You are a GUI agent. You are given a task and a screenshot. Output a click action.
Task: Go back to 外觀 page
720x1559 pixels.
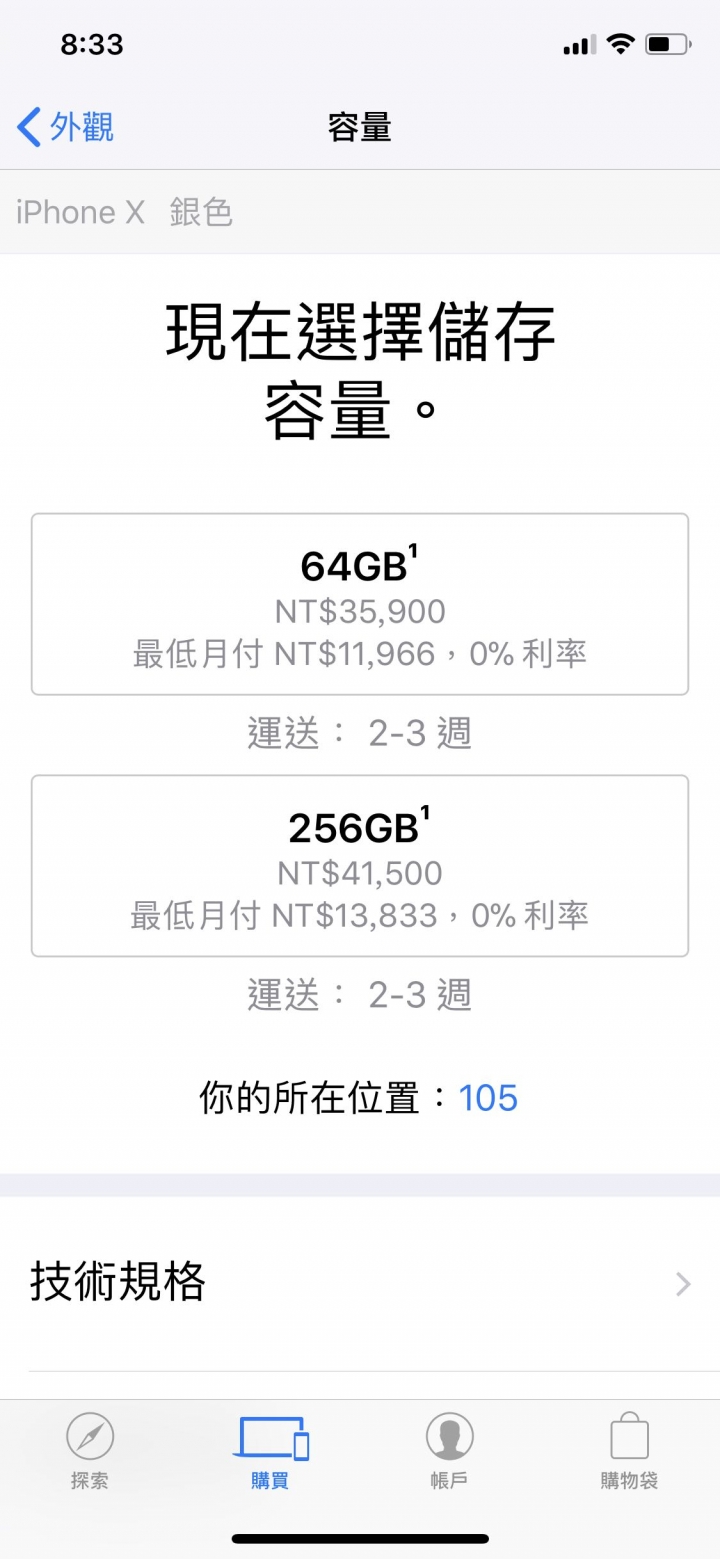coord(65,128)
